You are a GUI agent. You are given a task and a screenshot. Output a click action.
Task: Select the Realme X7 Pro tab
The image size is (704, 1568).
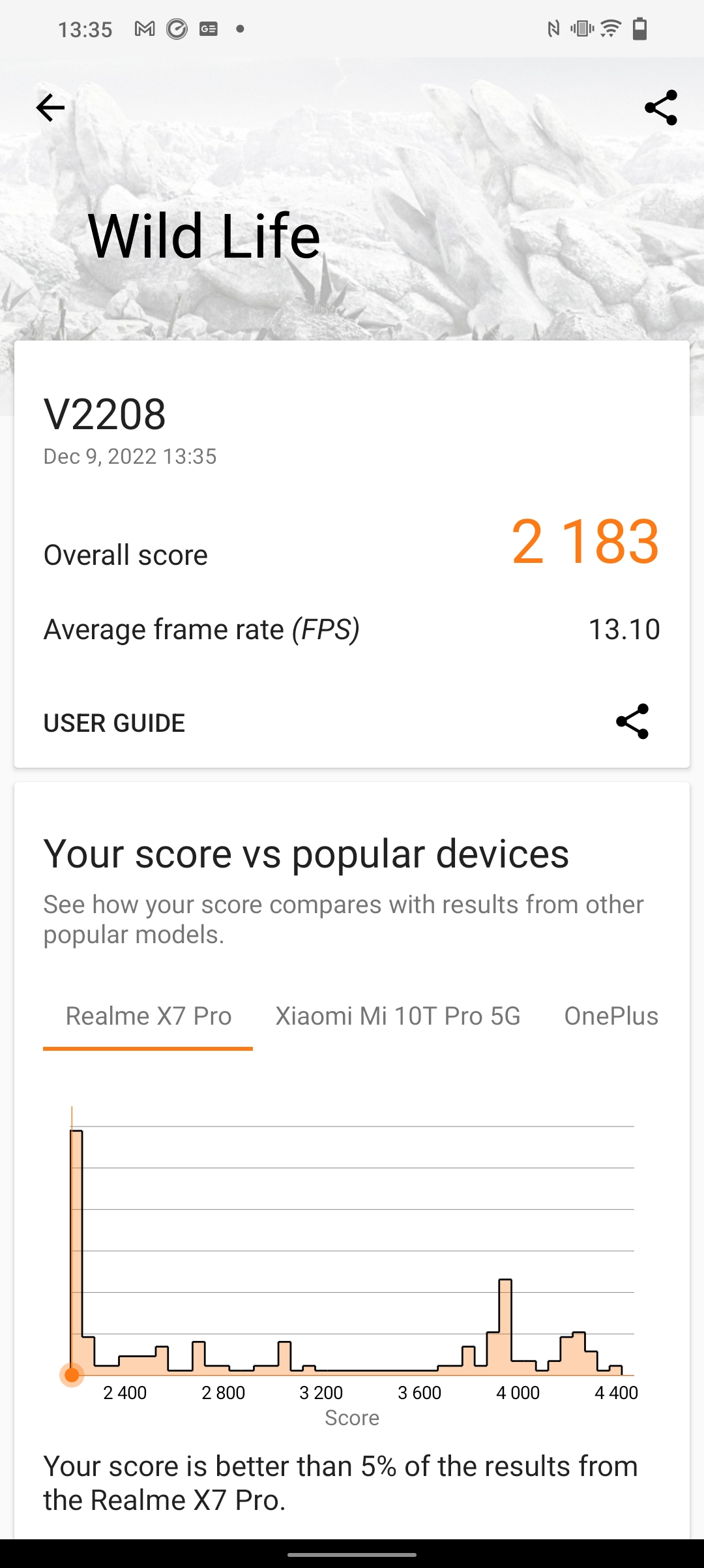149,1016
